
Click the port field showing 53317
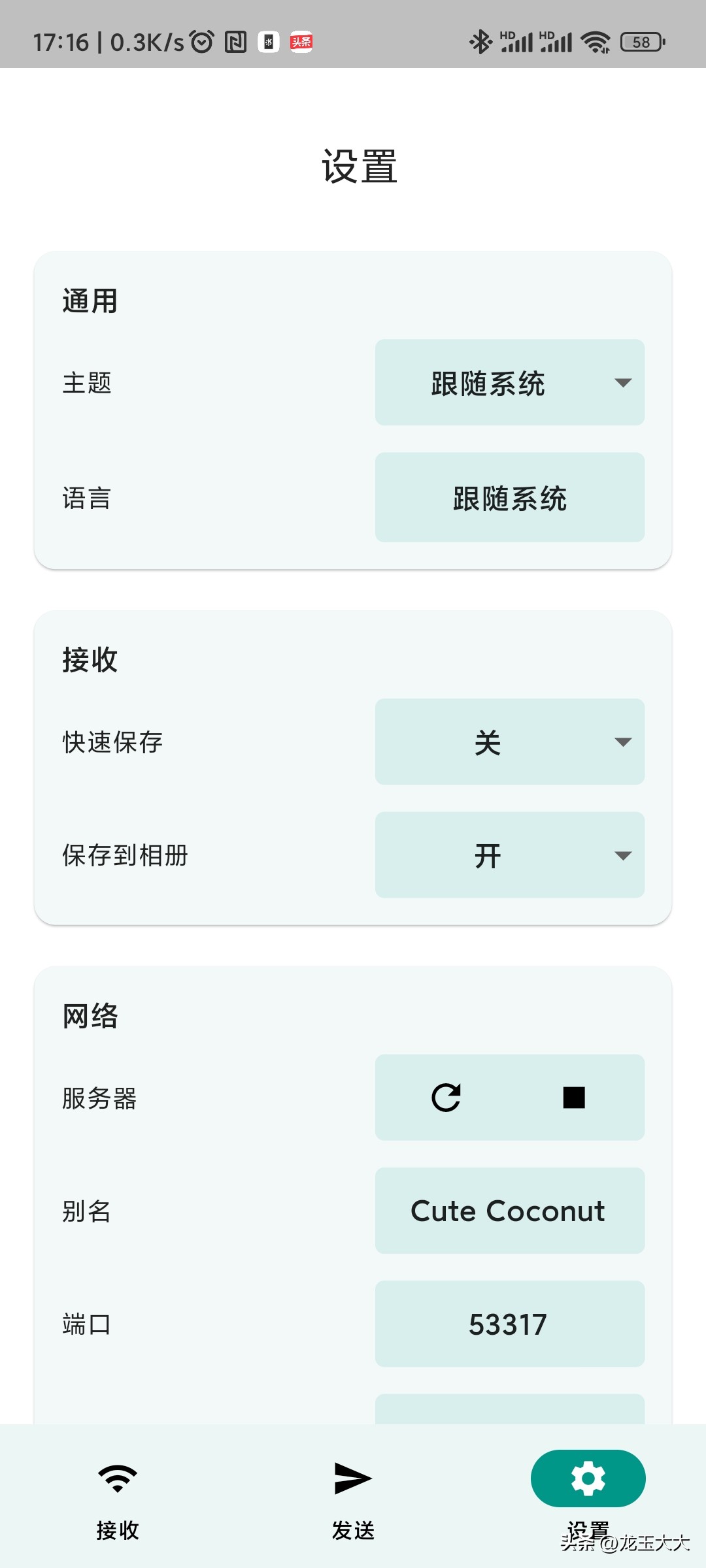509,1324
